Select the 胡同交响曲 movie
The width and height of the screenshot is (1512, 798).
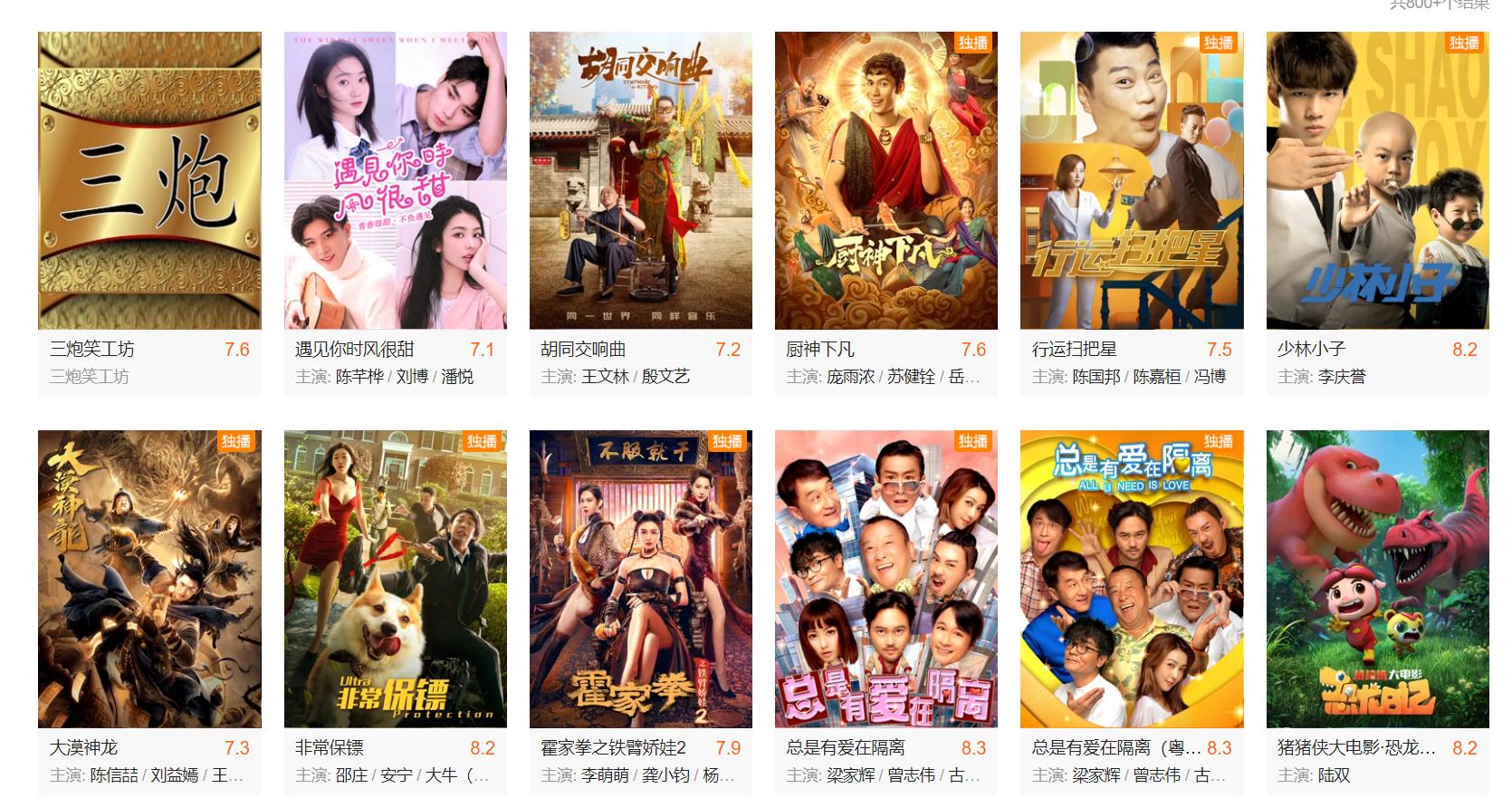point(640,181)
